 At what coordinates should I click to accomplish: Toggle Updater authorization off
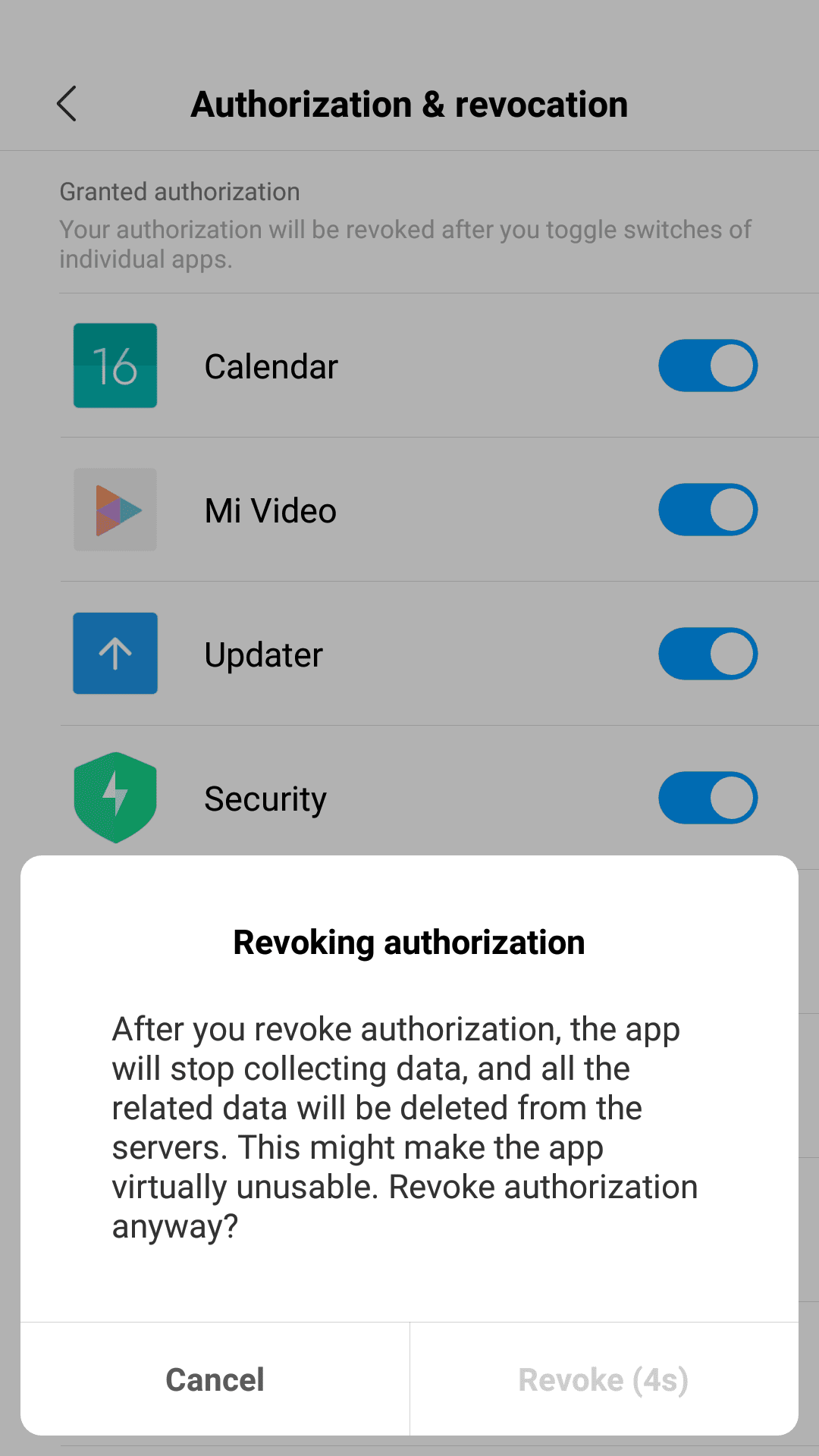click(x=707, y=653)
